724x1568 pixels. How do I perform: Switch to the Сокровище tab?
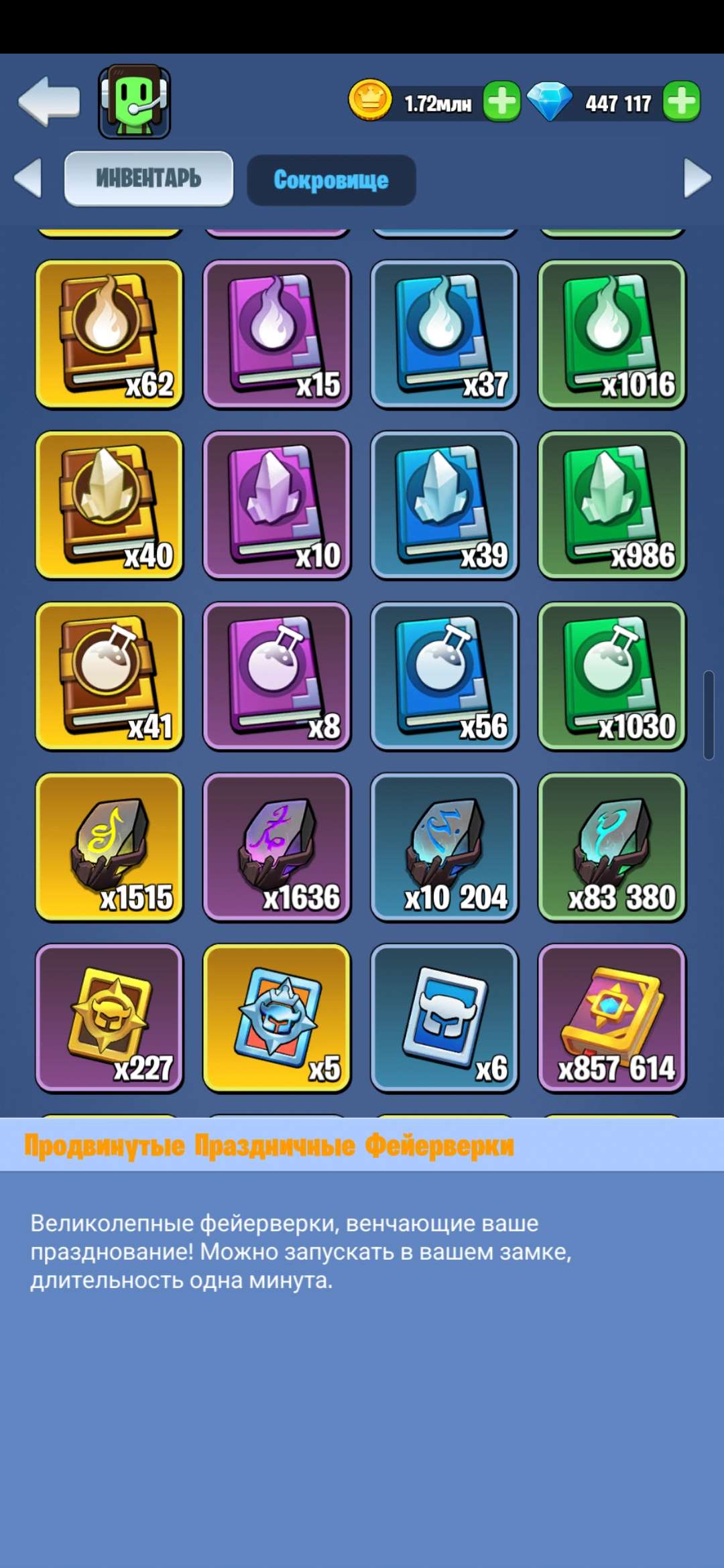click(331, 180)
